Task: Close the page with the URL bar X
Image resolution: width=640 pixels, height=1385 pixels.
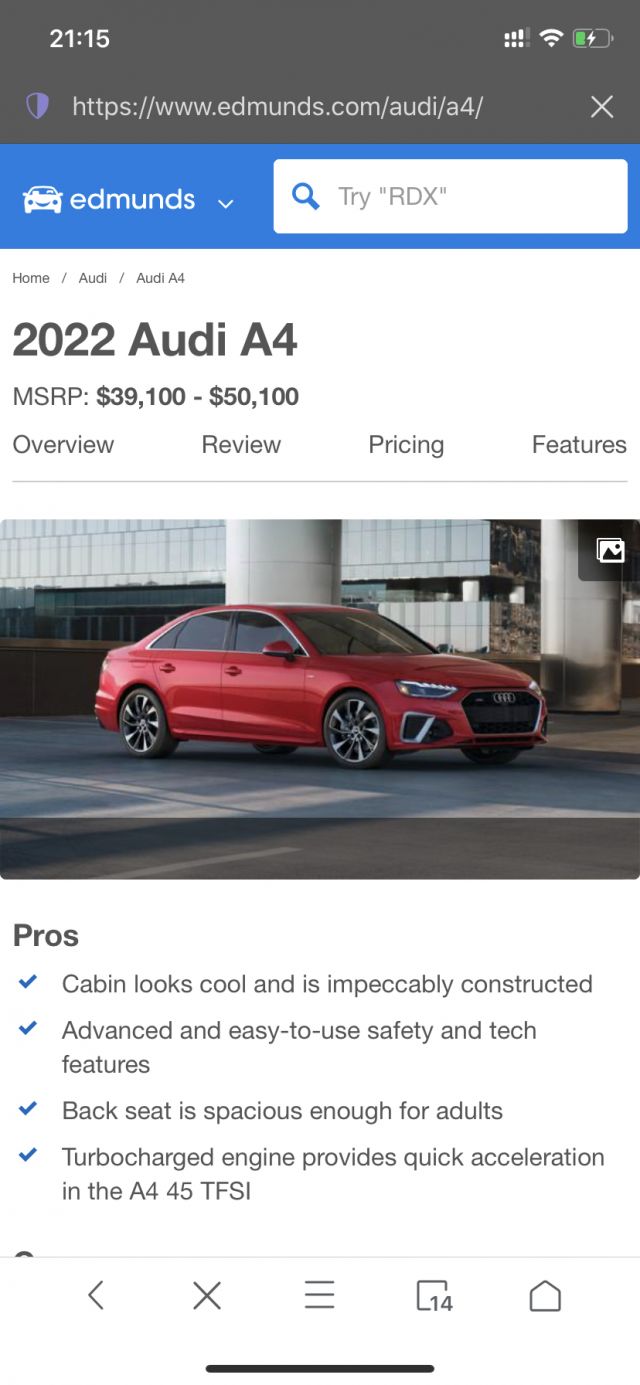Action: (602, 107)
